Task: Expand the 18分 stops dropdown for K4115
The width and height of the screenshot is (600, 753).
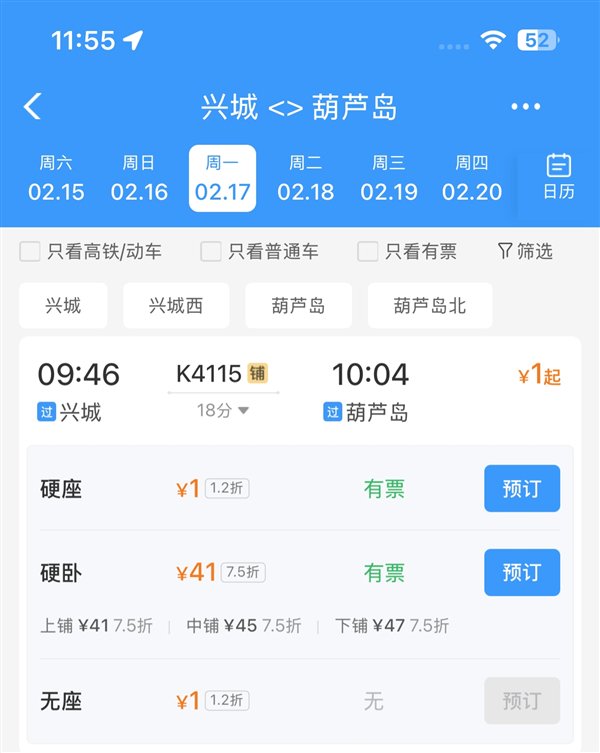Action: click(x=223, y=410)
